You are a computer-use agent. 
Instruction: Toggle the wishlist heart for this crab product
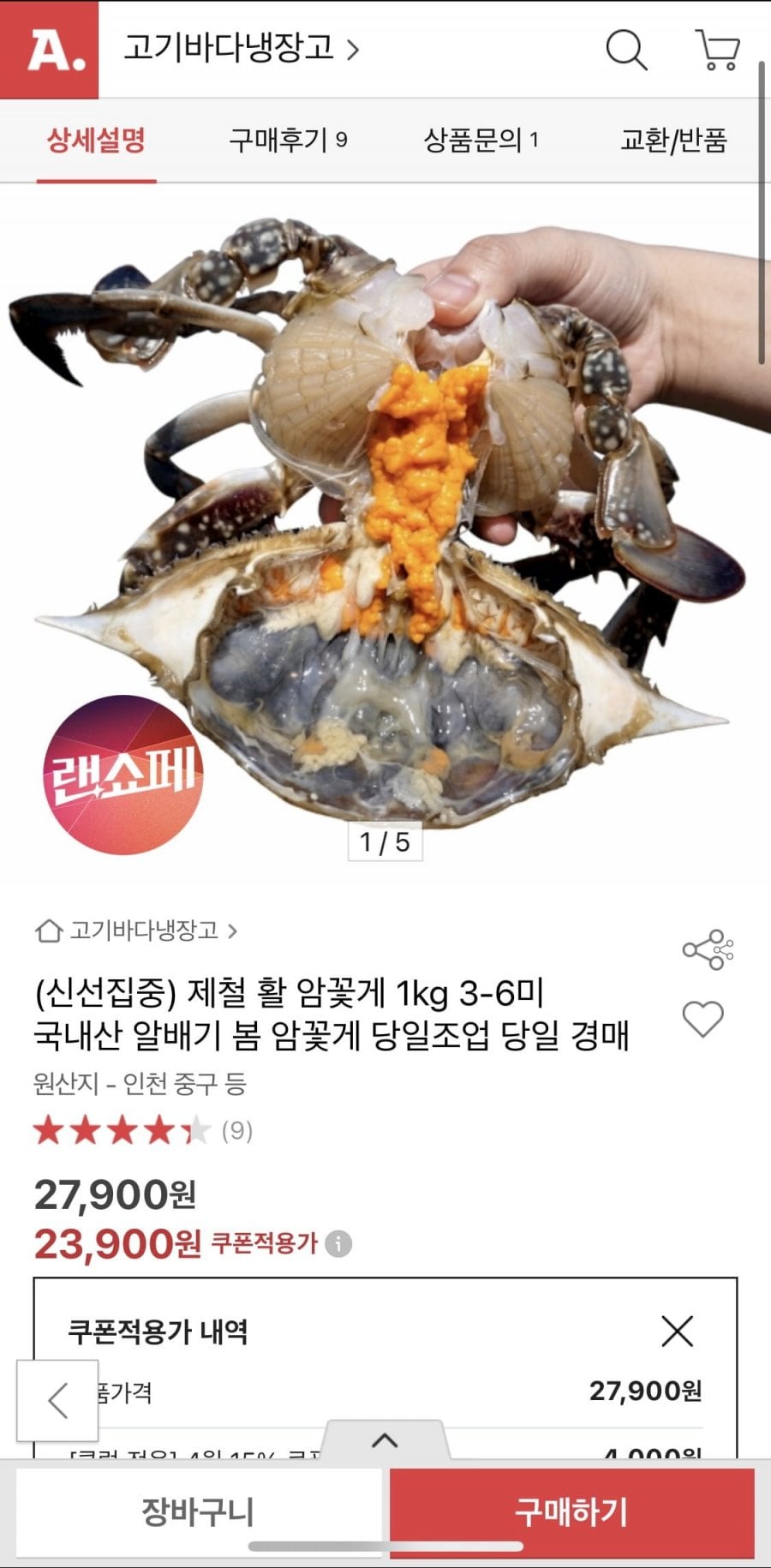click(703, 1019)
